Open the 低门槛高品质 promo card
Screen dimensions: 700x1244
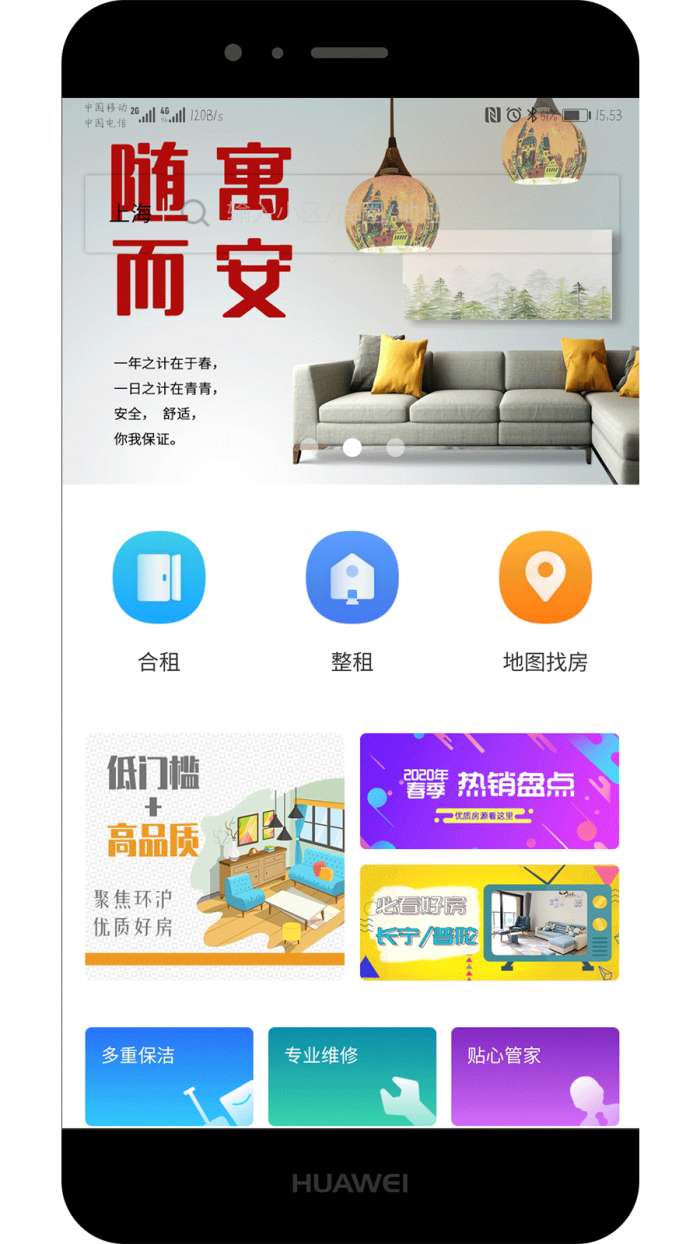[214, 856]
